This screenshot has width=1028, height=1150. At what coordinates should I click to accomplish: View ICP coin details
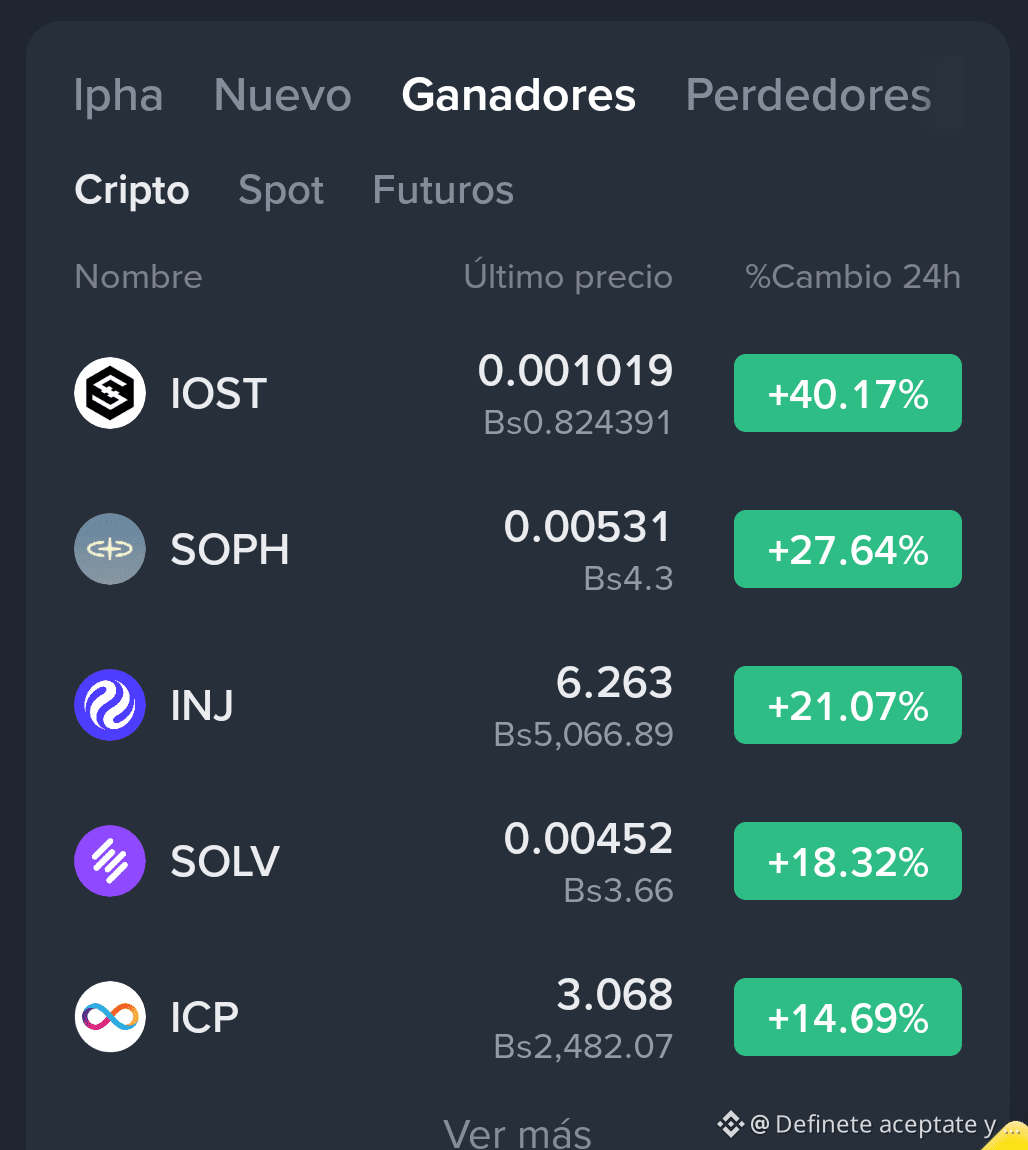[518, 1017]
